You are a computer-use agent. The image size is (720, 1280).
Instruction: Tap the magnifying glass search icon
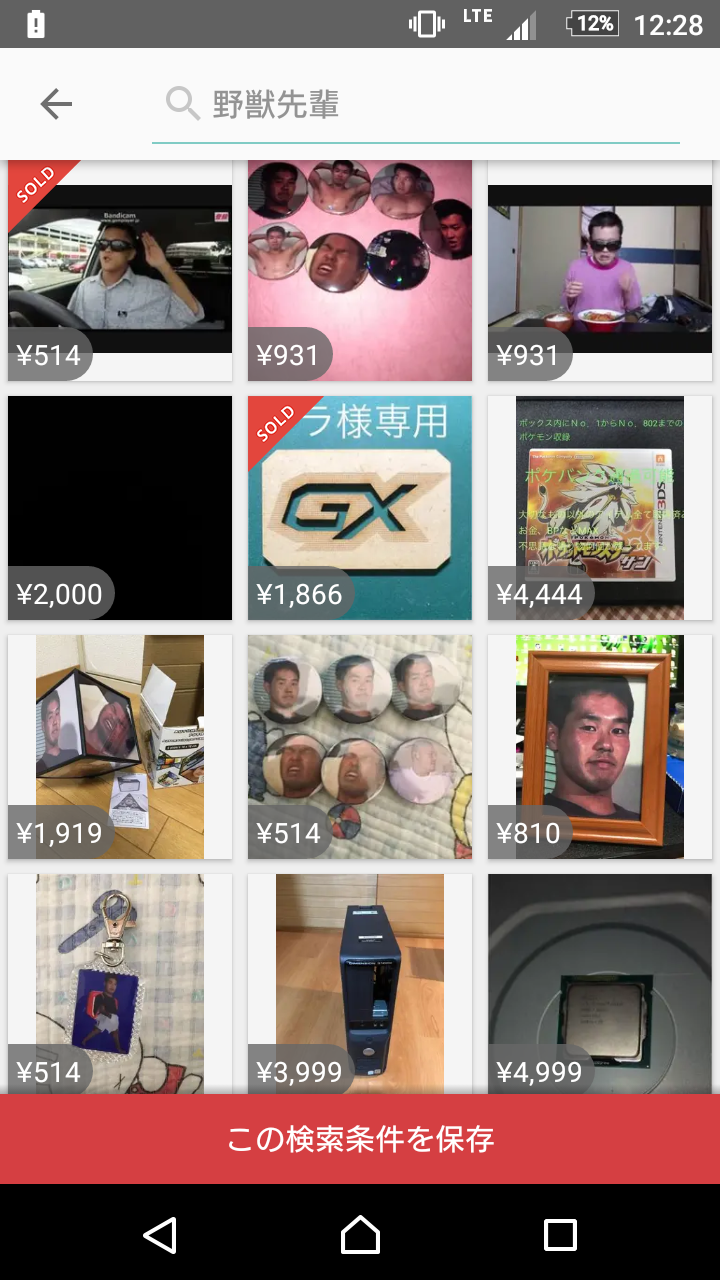[182, 103]
